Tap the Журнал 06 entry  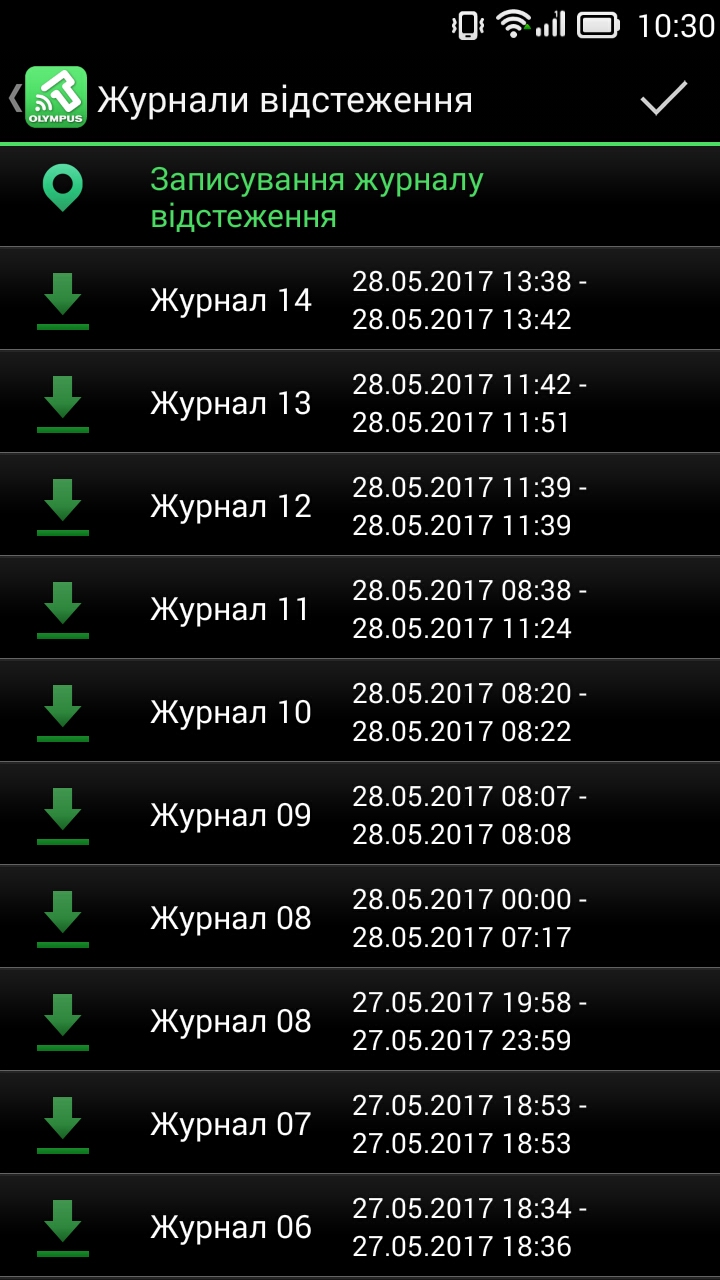(x=360, y=1226)
